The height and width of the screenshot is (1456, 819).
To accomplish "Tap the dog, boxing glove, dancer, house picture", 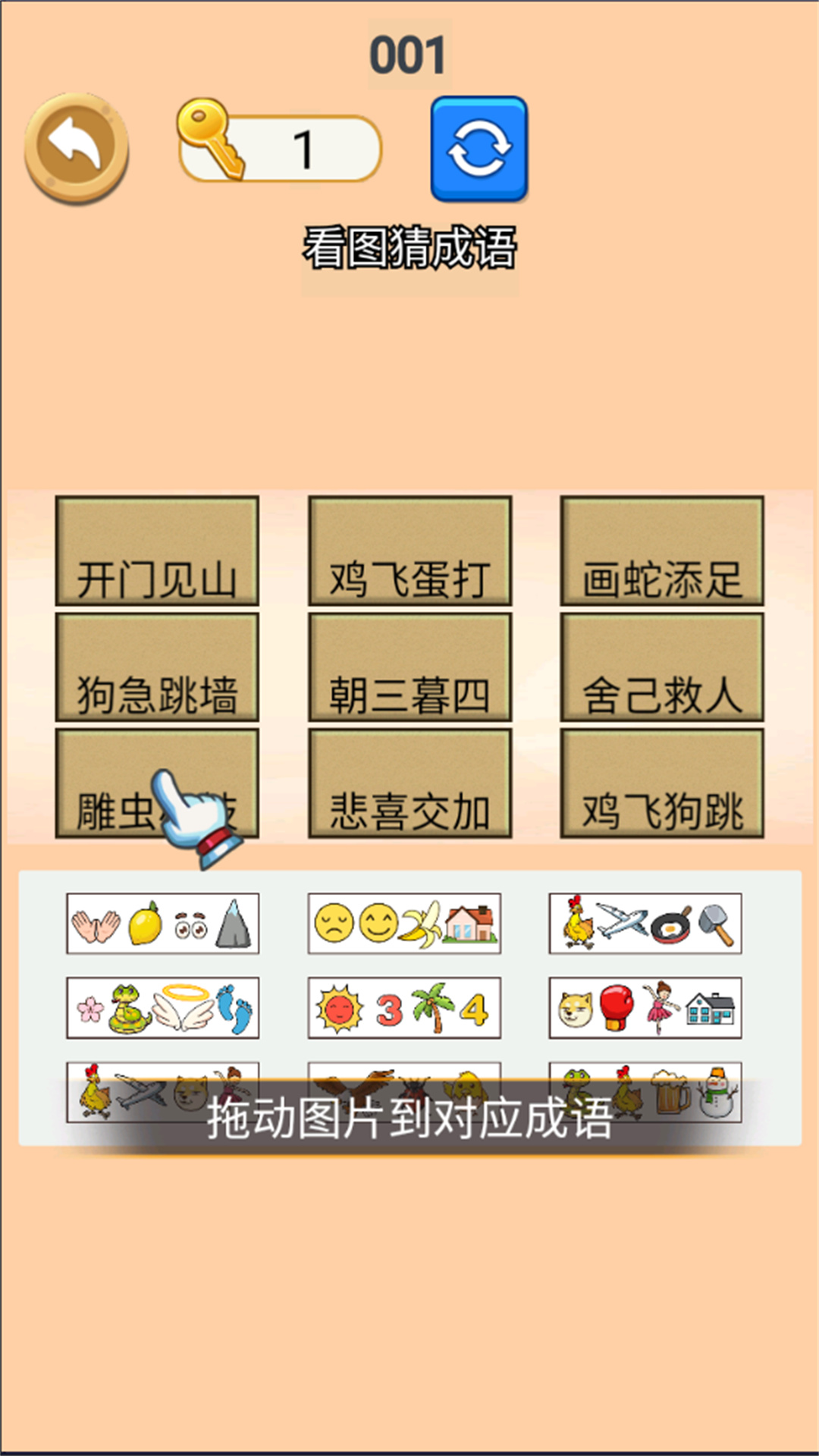I will 645,1008.
